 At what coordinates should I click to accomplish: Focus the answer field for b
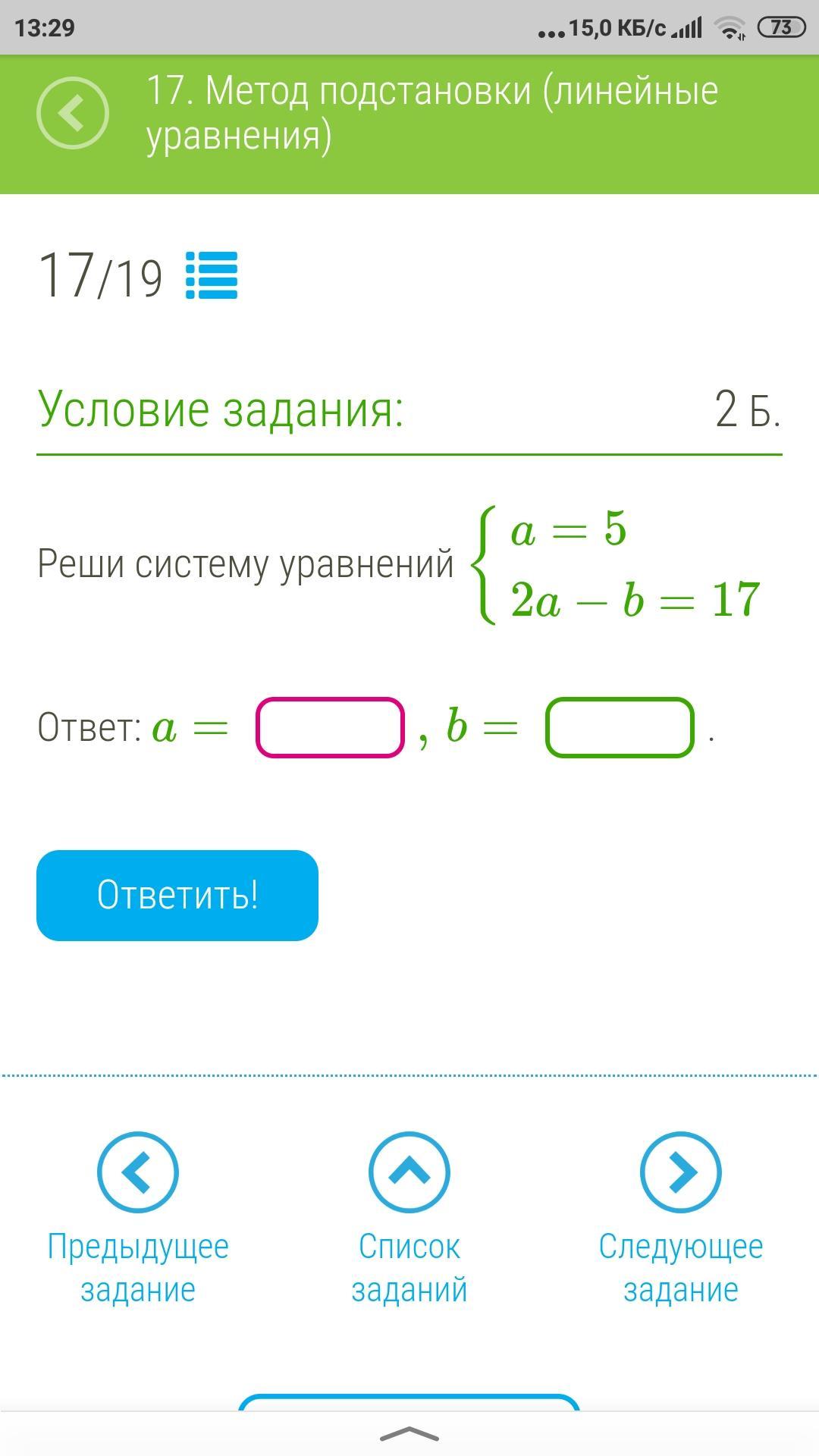pyautogui.click(x=620, y=727)
